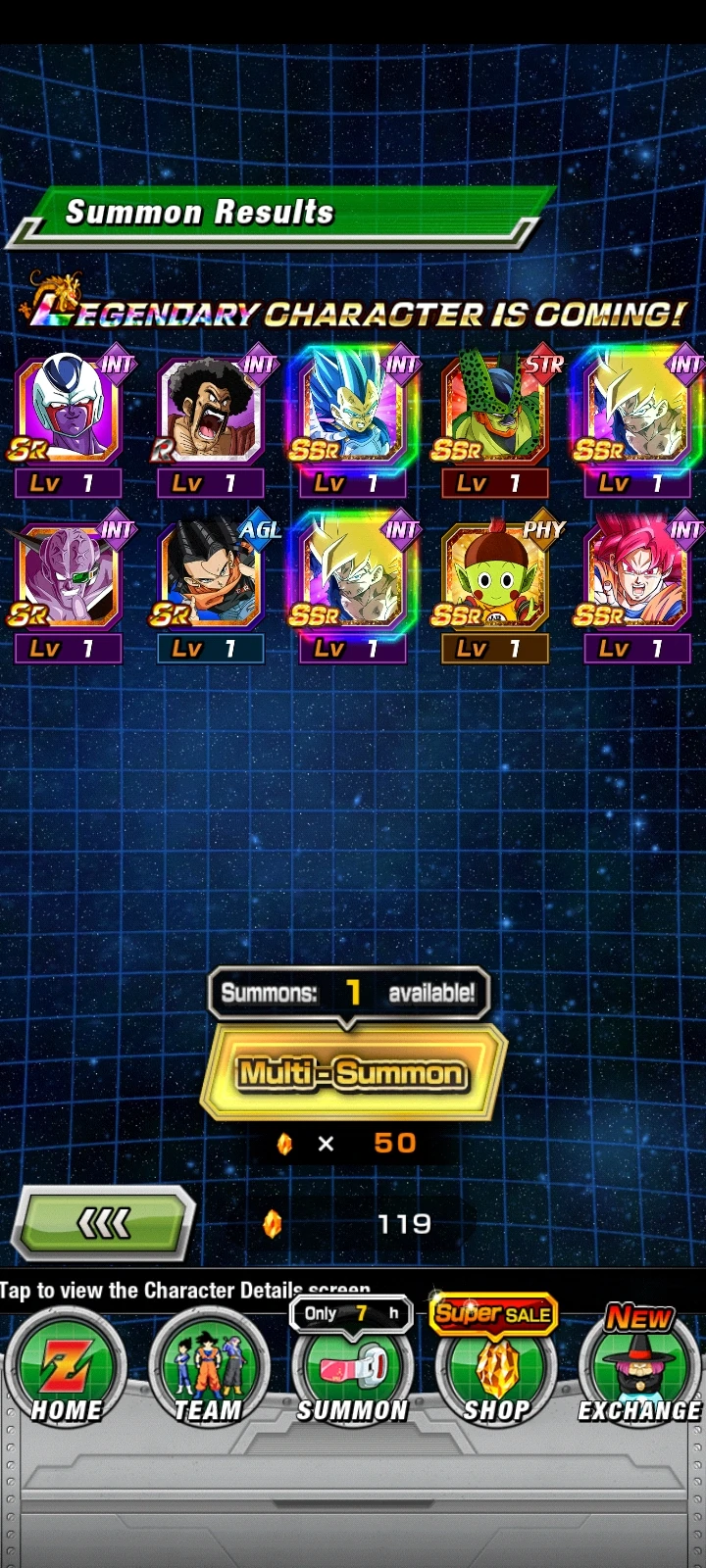Open the SR Android 17 AGL card

coord(211,588)
